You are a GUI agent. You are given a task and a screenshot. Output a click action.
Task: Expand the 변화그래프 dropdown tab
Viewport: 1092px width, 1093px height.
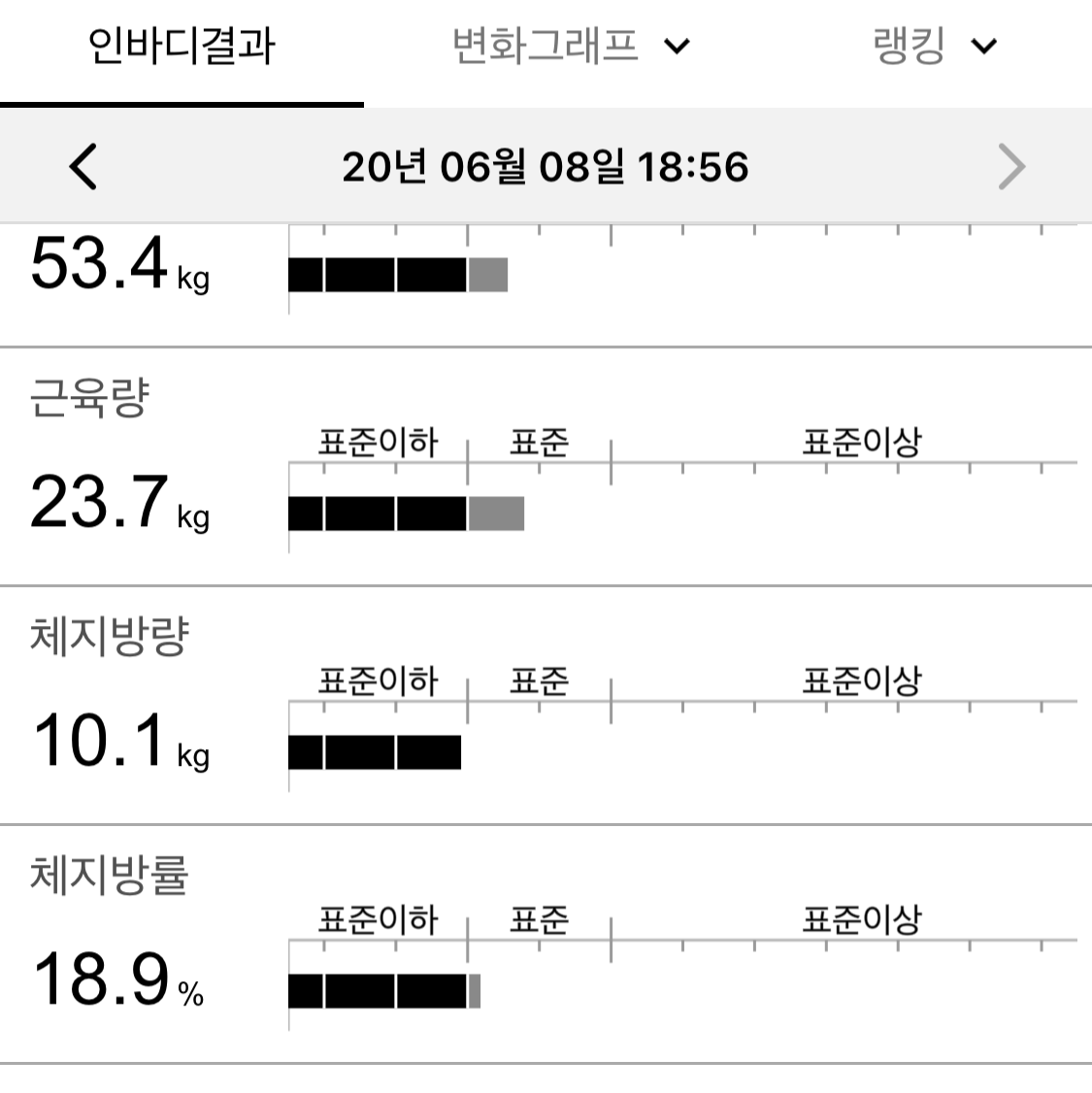(571, 48)
